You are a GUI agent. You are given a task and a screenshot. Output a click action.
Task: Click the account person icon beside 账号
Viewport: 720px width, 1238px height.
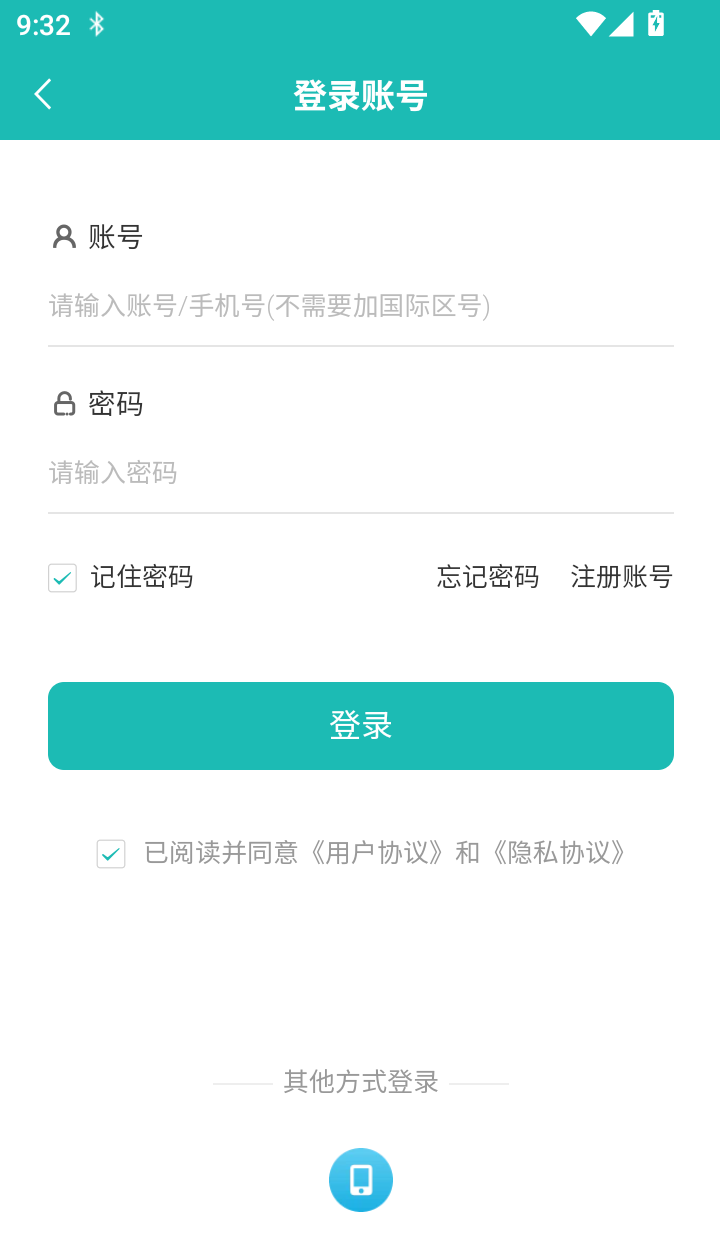[62, 237]
